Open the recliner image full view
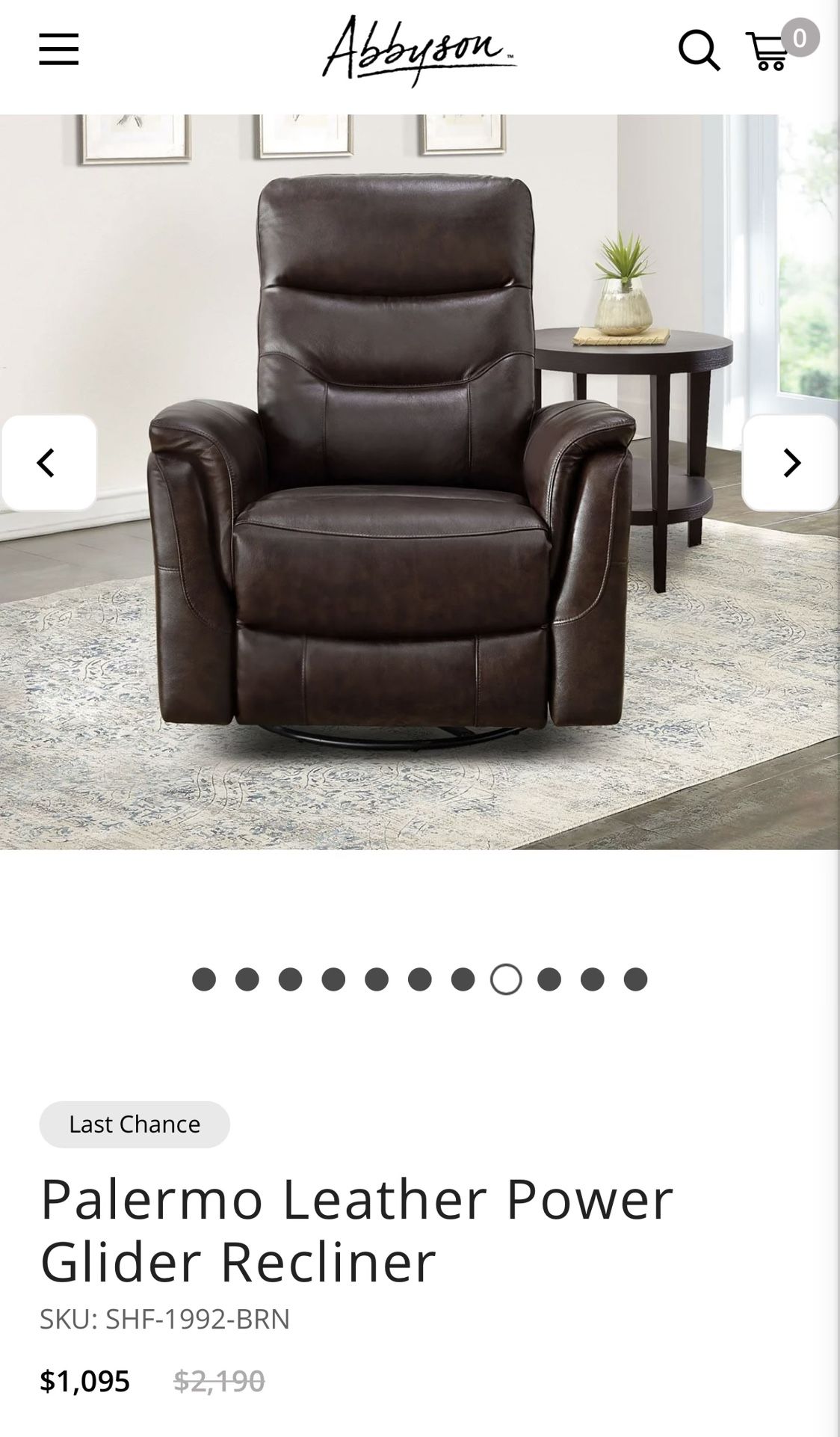Screen dimensions: 840x1437 point(420,481)
